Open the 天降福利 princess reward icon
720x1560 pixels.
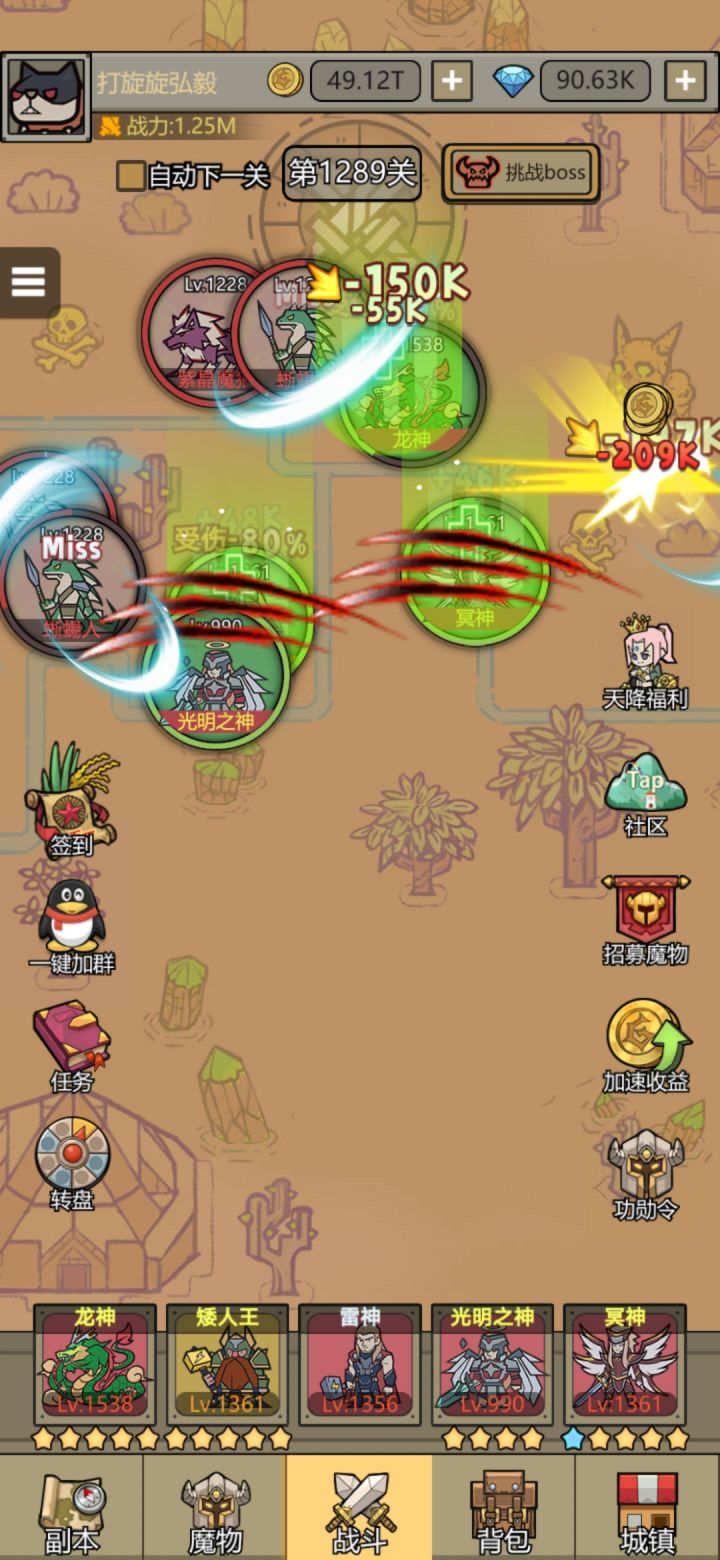645,655
